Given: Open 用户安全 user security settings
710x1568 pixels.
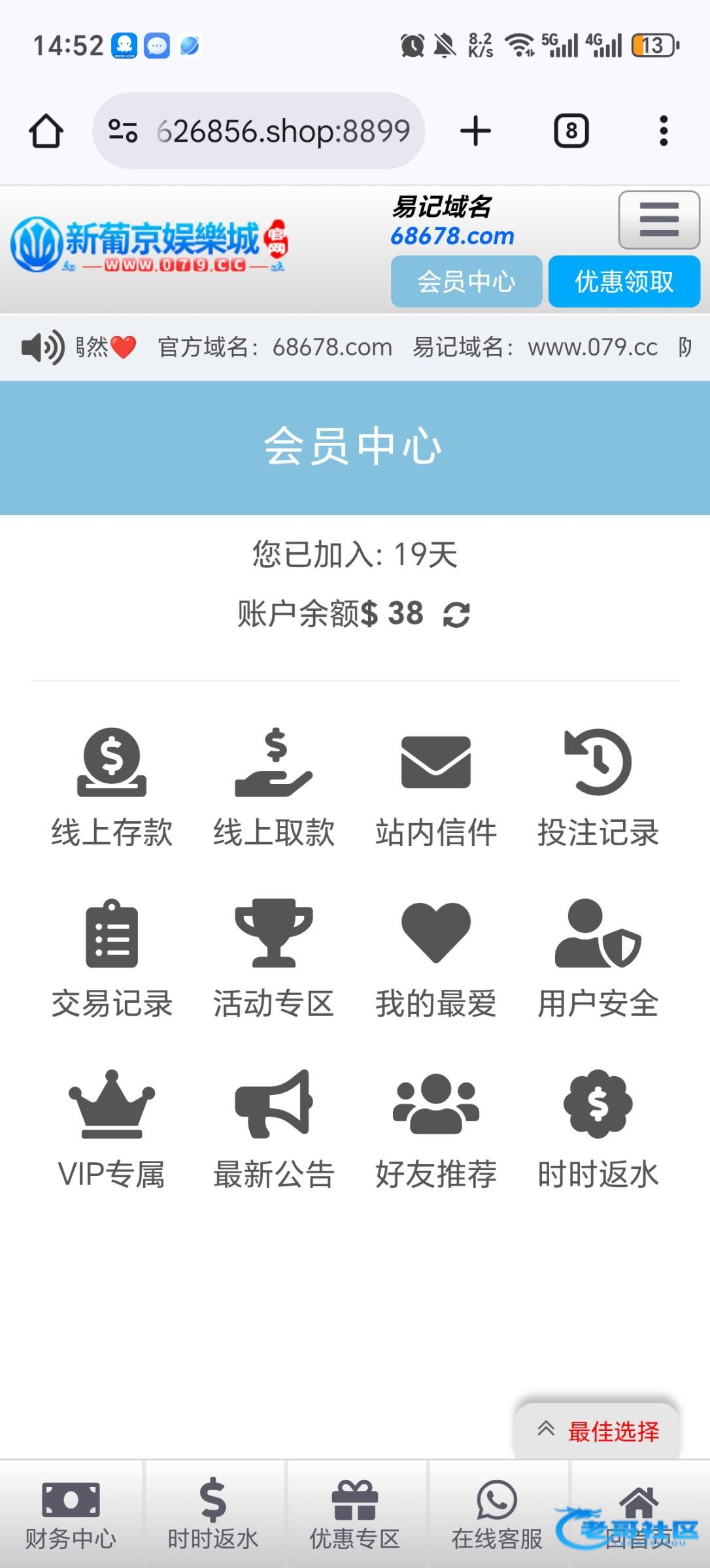Looking at the screenshot, I should (598, 958).
